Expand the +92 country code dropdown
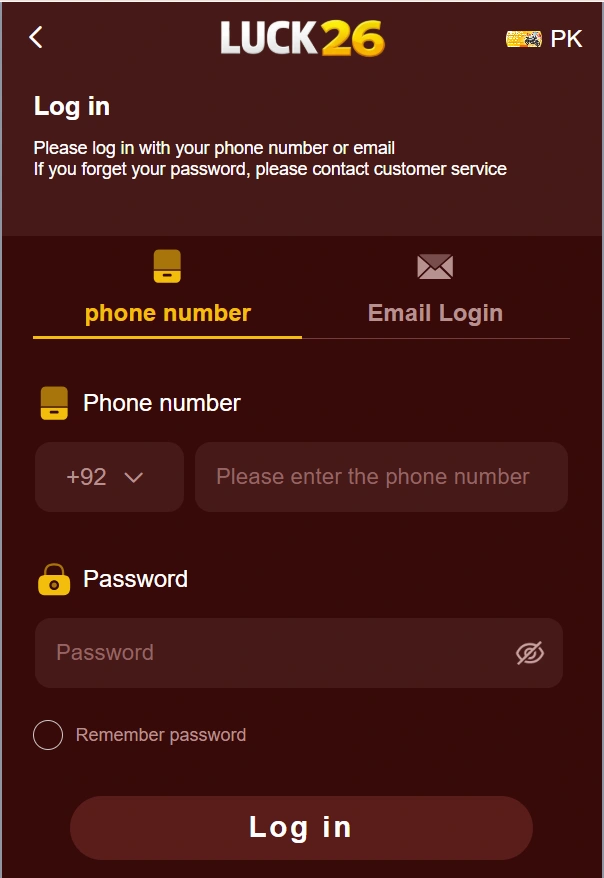The width and height of the screenshot is (604, 878). pos(109,477)
